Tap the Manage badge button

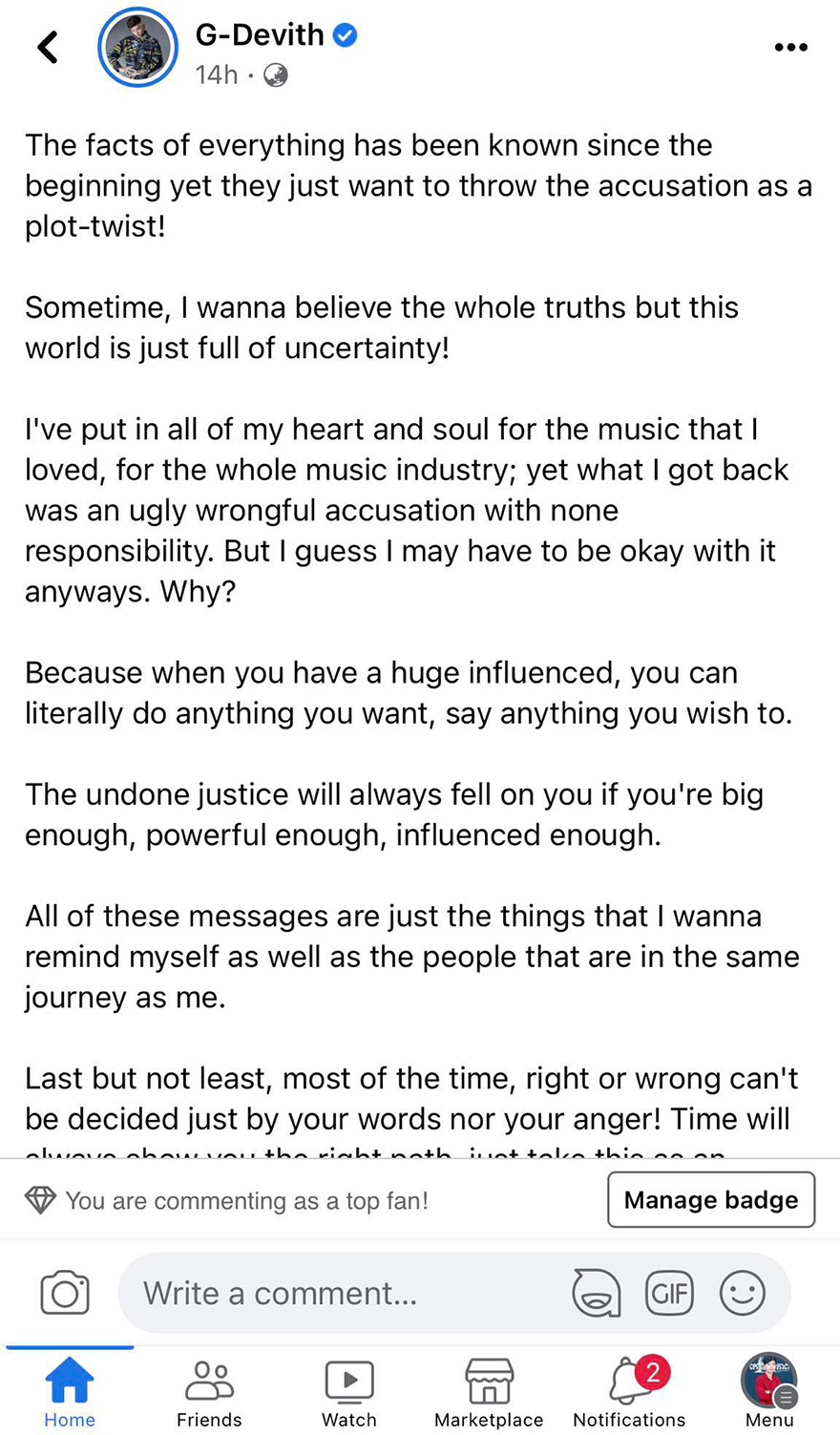click(710, 1199)
